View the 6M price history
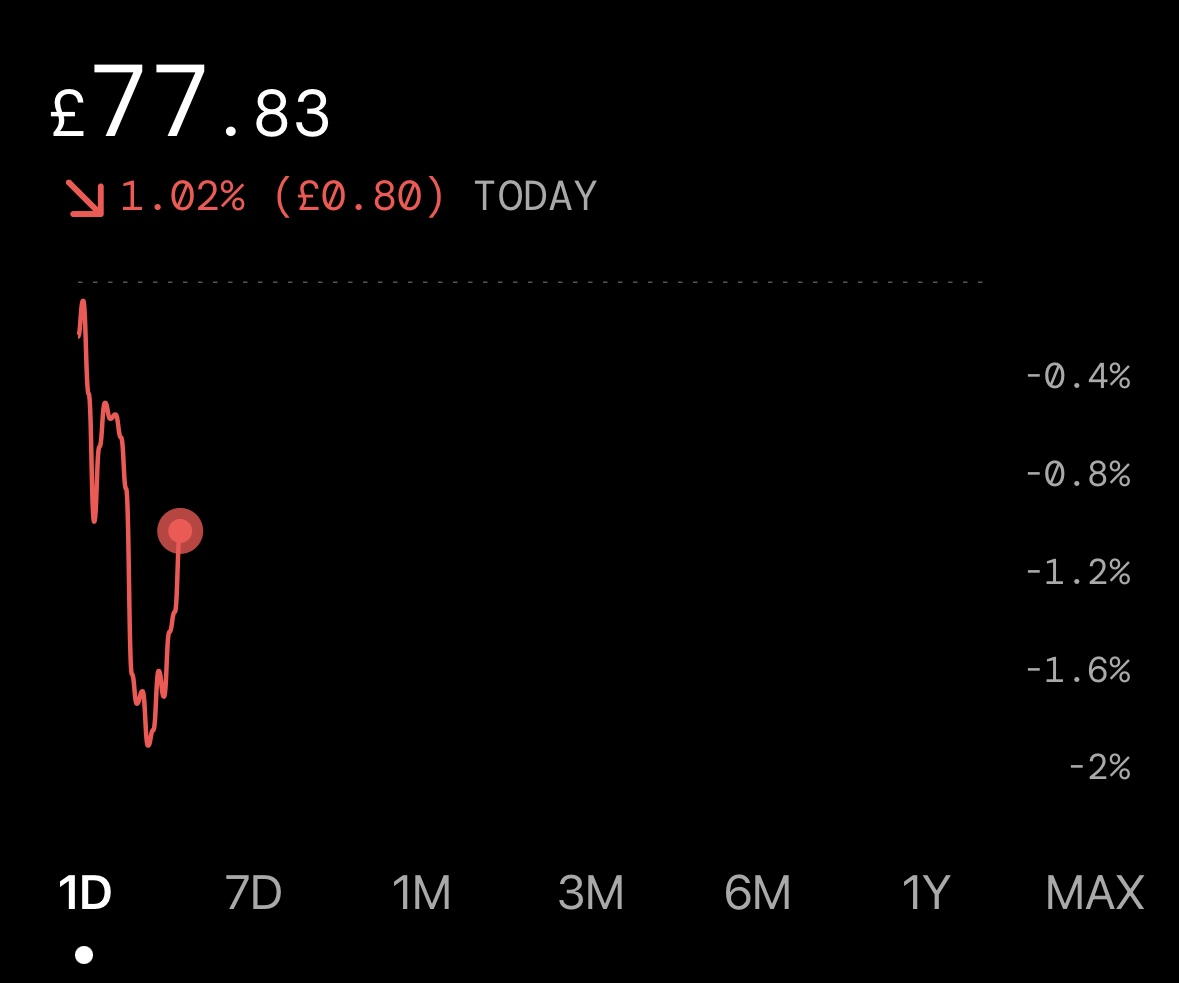The image size is (1179, 983). (x=757, y=893)
